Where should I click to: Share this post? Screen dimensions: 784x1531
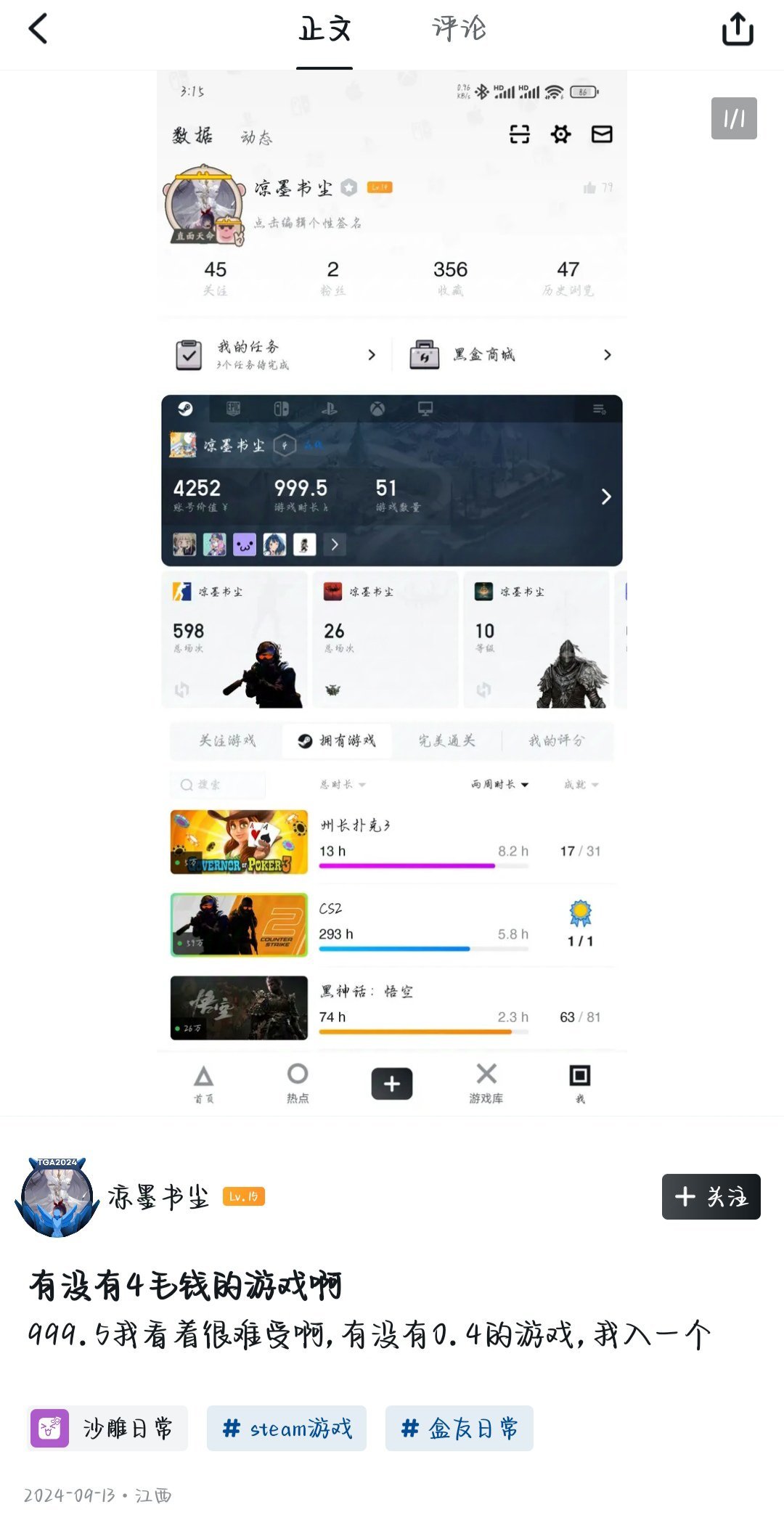pos(738,30)
